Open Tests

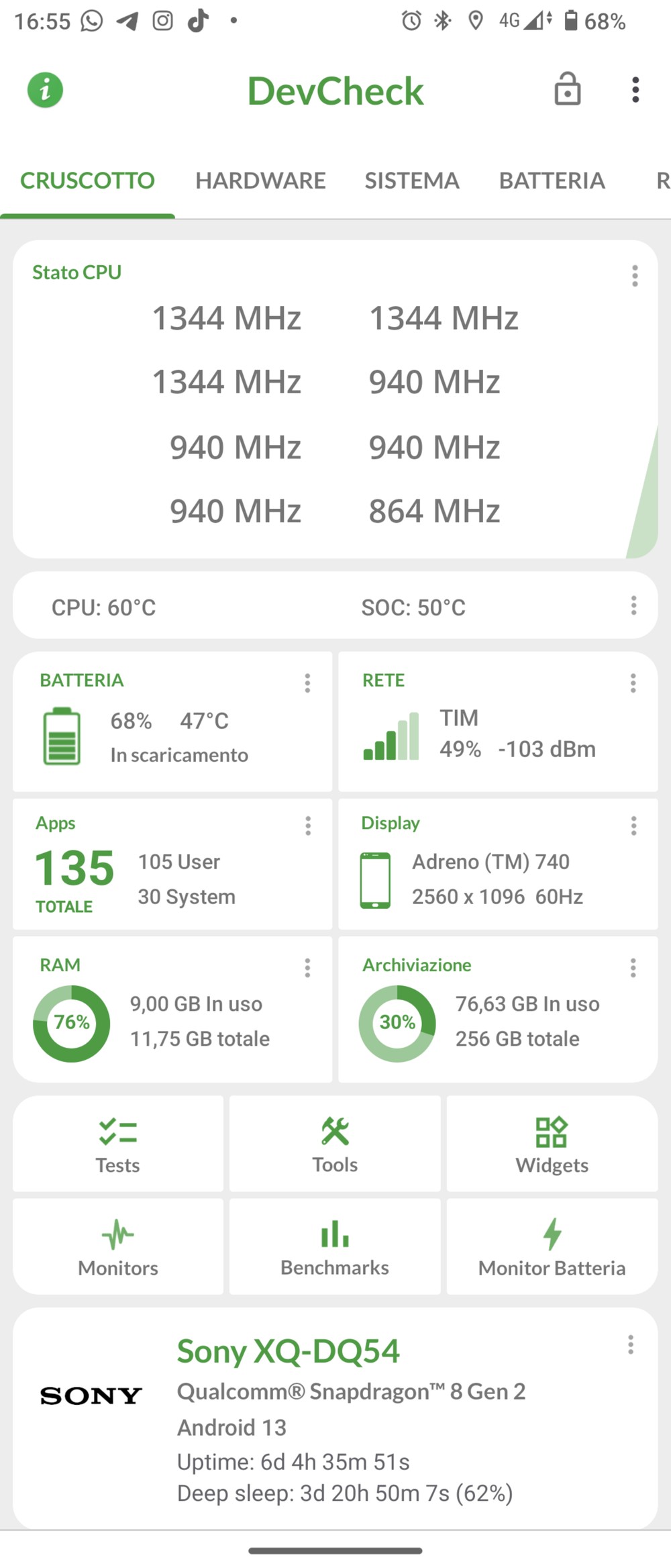(118, 1145)
